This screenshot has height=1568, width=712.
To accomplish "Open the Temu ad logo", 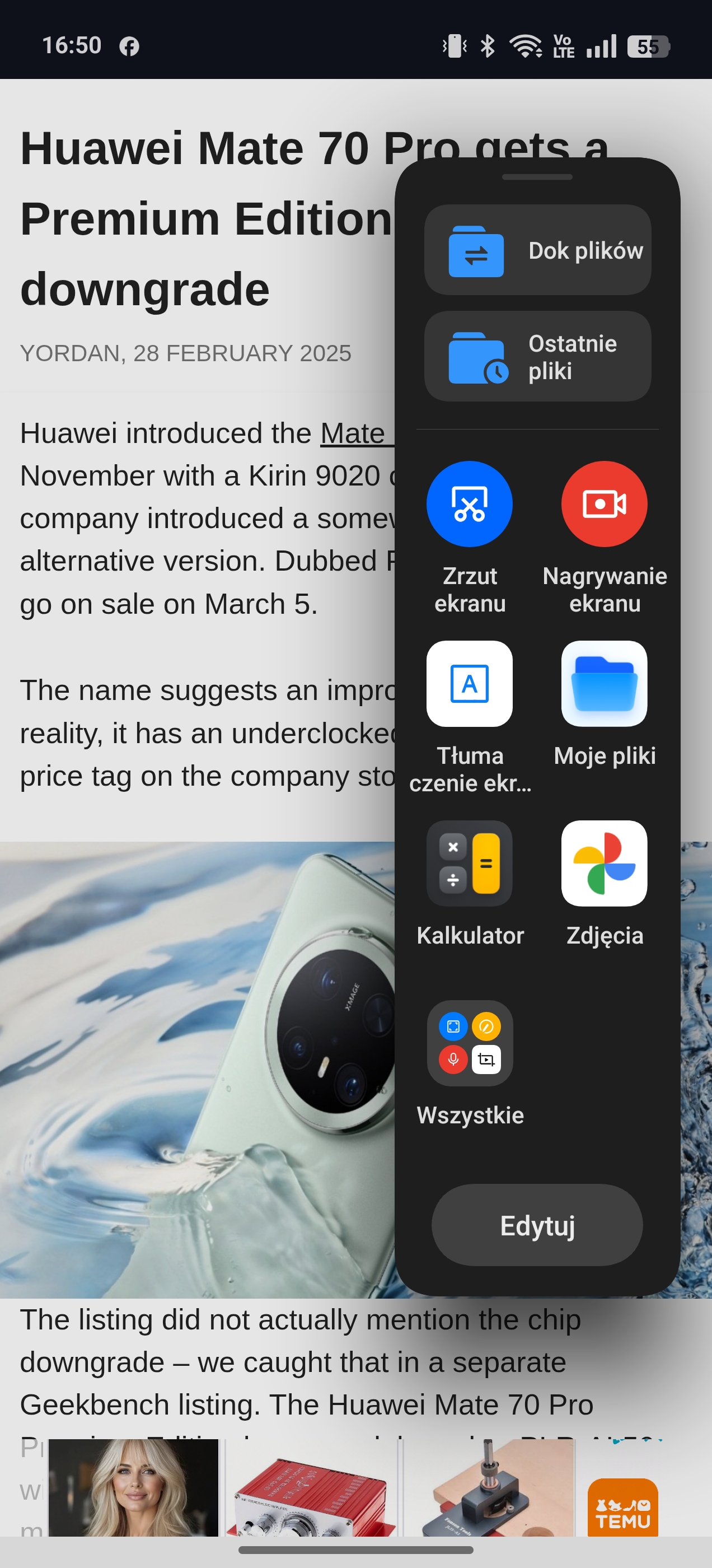I will point(622,1506).
